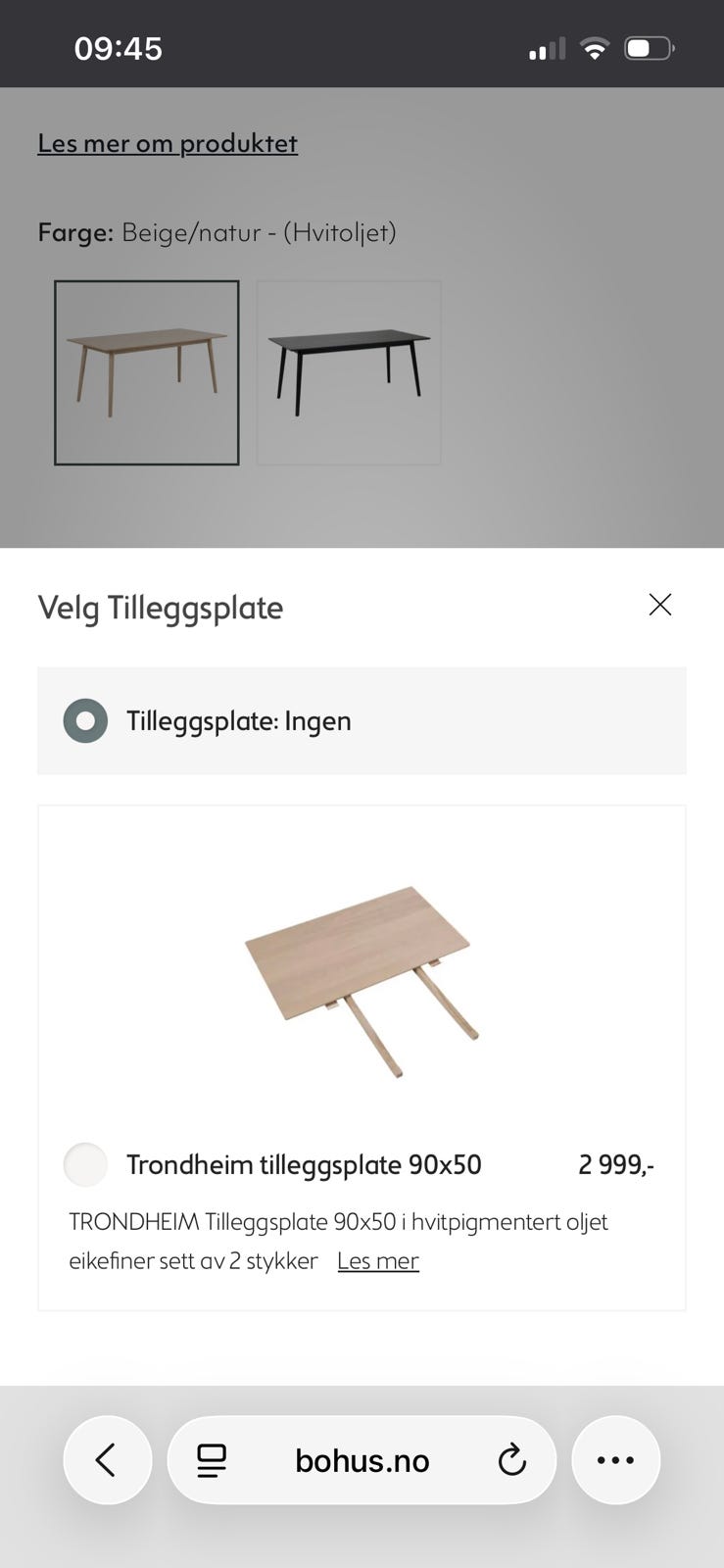Open the Les mer om produktet link
Image resolution: width=724 pixels, height=1568 pixels.
pos(167,143)
